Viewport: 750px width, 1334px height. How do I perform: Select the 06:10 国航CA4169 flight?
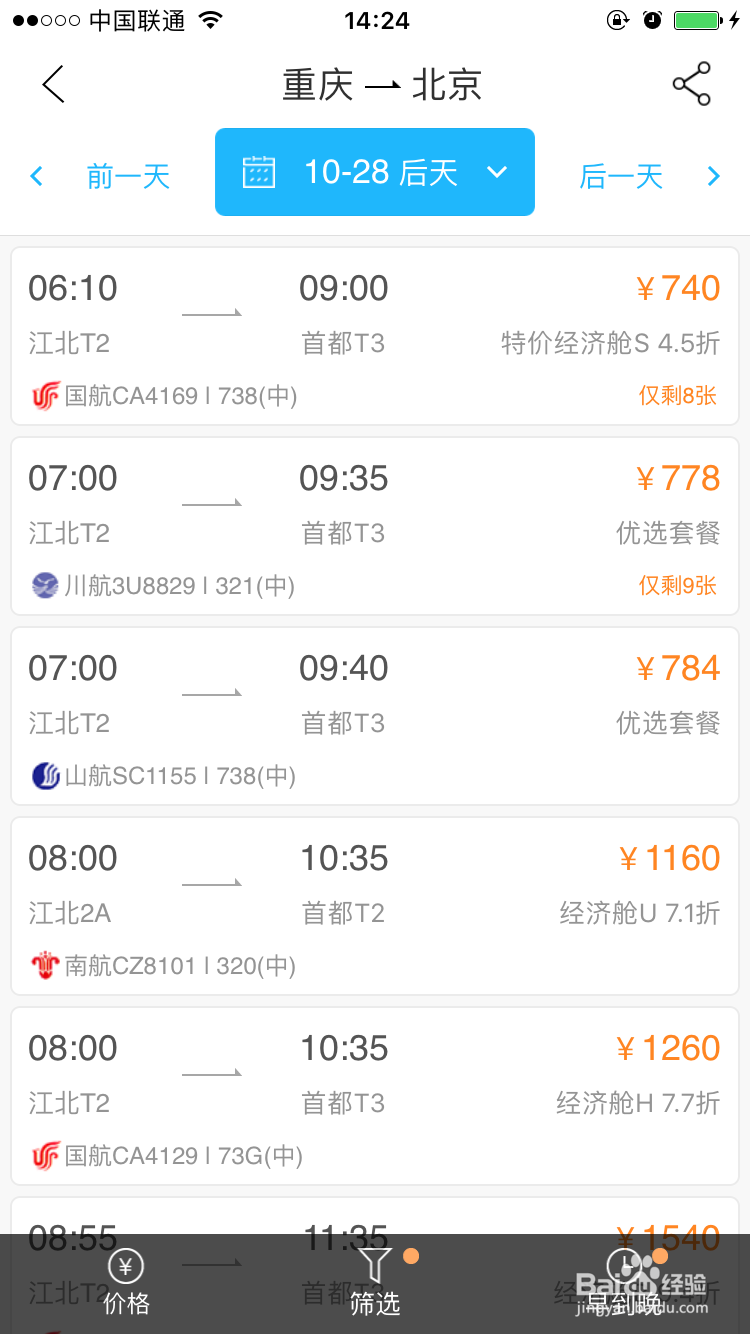click(375, 336)
